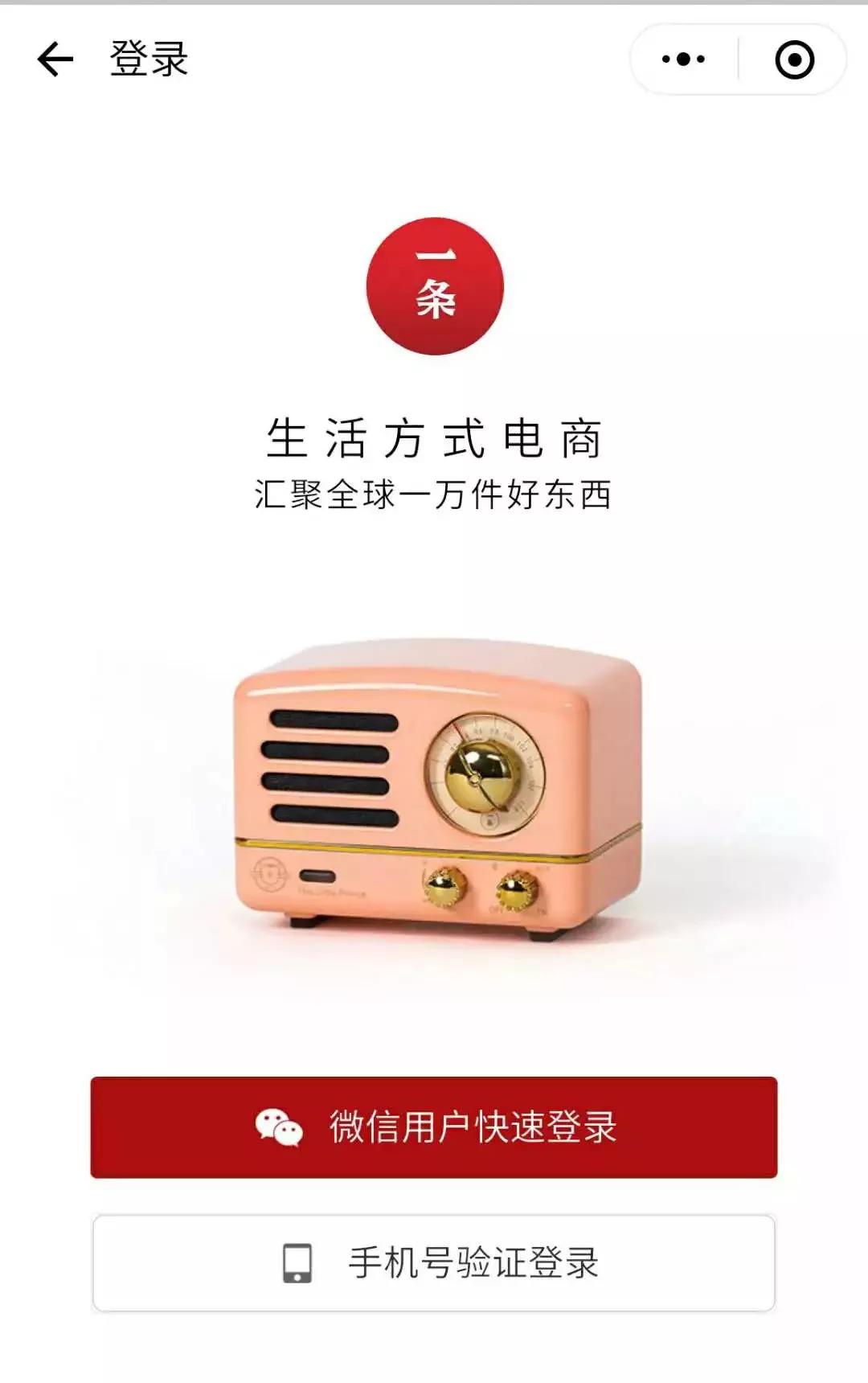The image size is (868, 1383).
Task: Choose 手机号验证登录 option
Action: pyautogui.click(x=434, y=1262)
